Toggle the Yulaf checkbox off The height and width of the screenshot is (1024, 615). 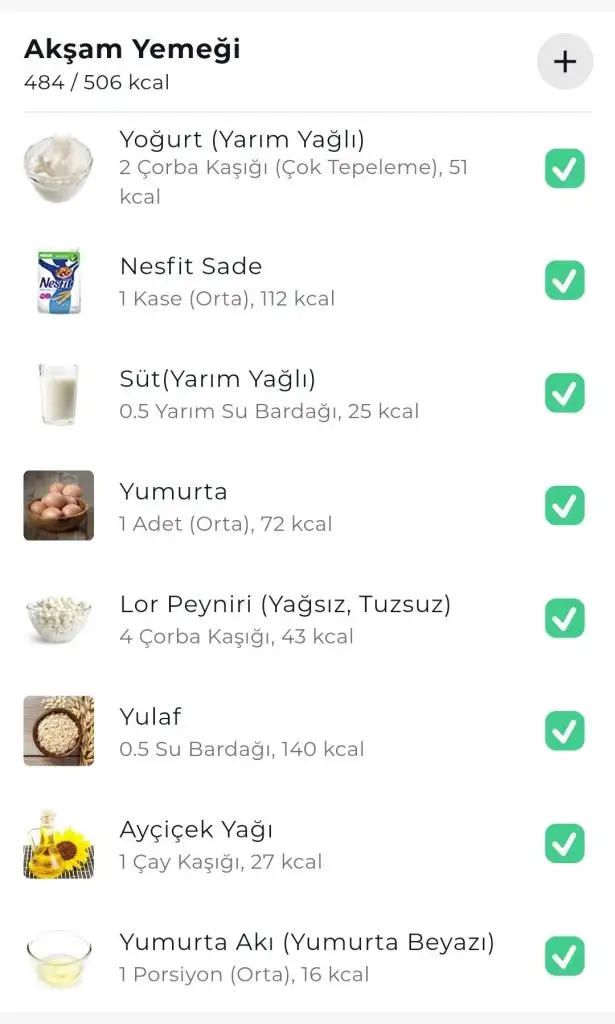tap(564, 731)
